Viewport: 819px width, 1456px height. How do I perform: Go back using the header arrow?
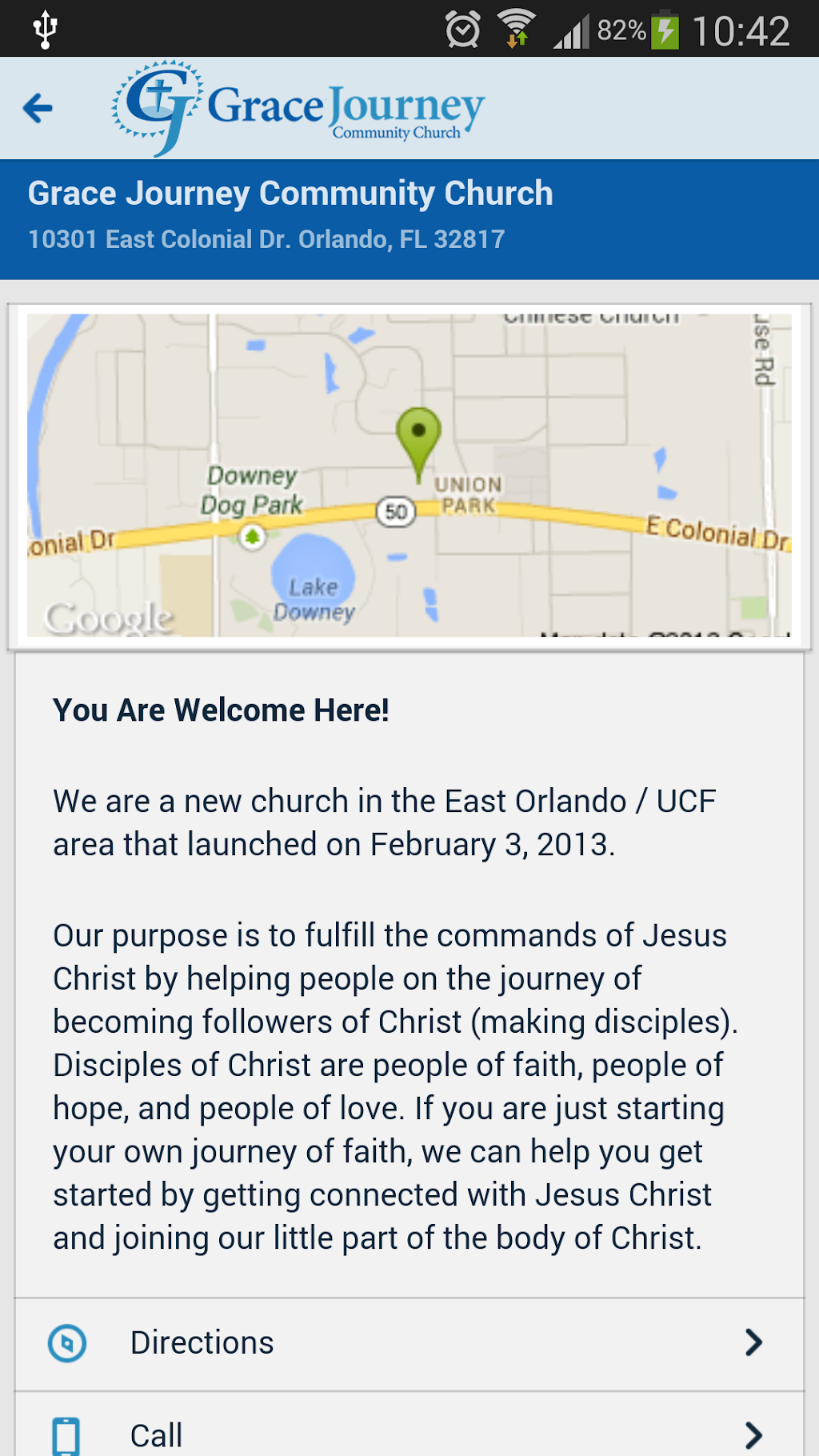(38, 108)
